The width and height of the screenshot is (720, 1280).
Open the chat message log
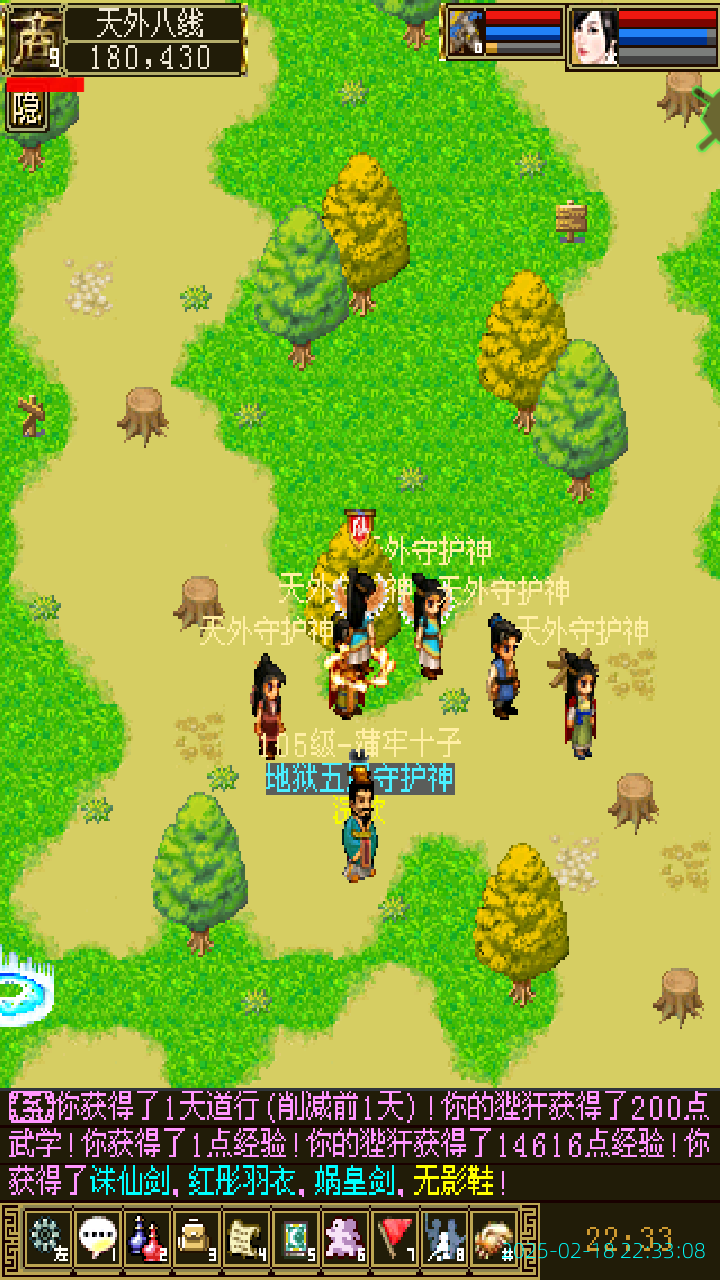pos(360,1143)
